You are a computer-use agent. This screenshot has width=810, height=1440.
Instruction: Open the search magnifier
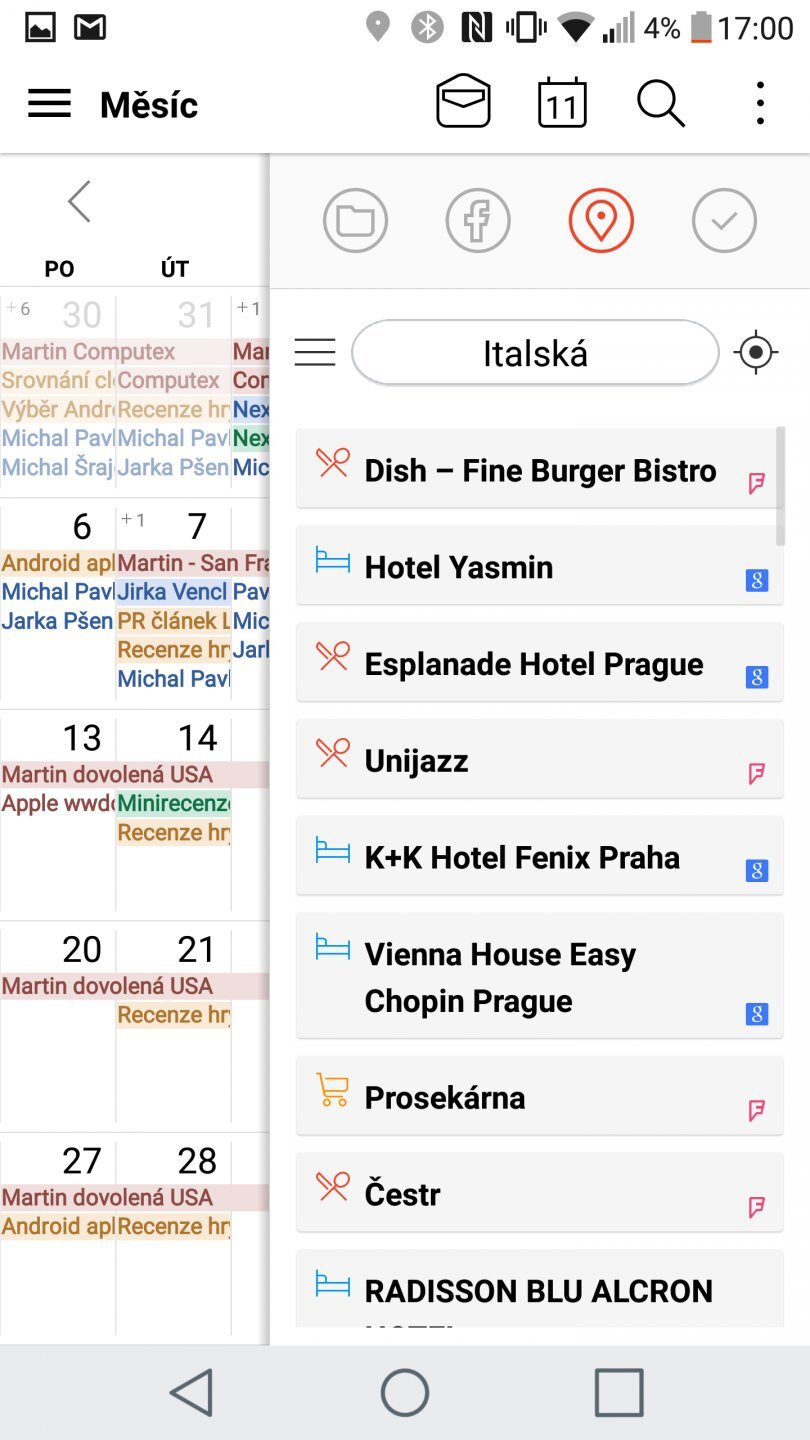pos(660,102)
